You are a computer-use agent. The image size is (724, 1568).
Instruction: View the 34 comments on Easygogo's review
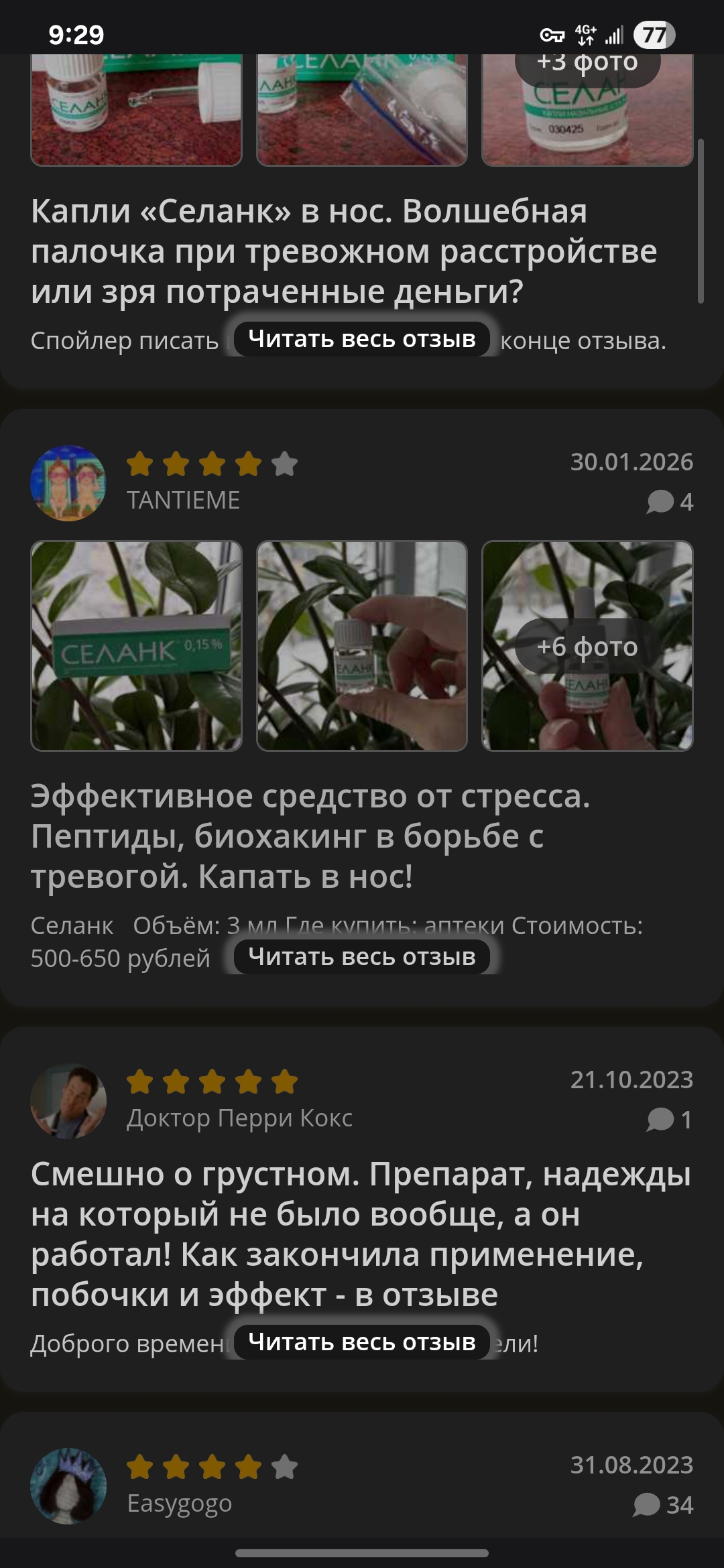663,1505
